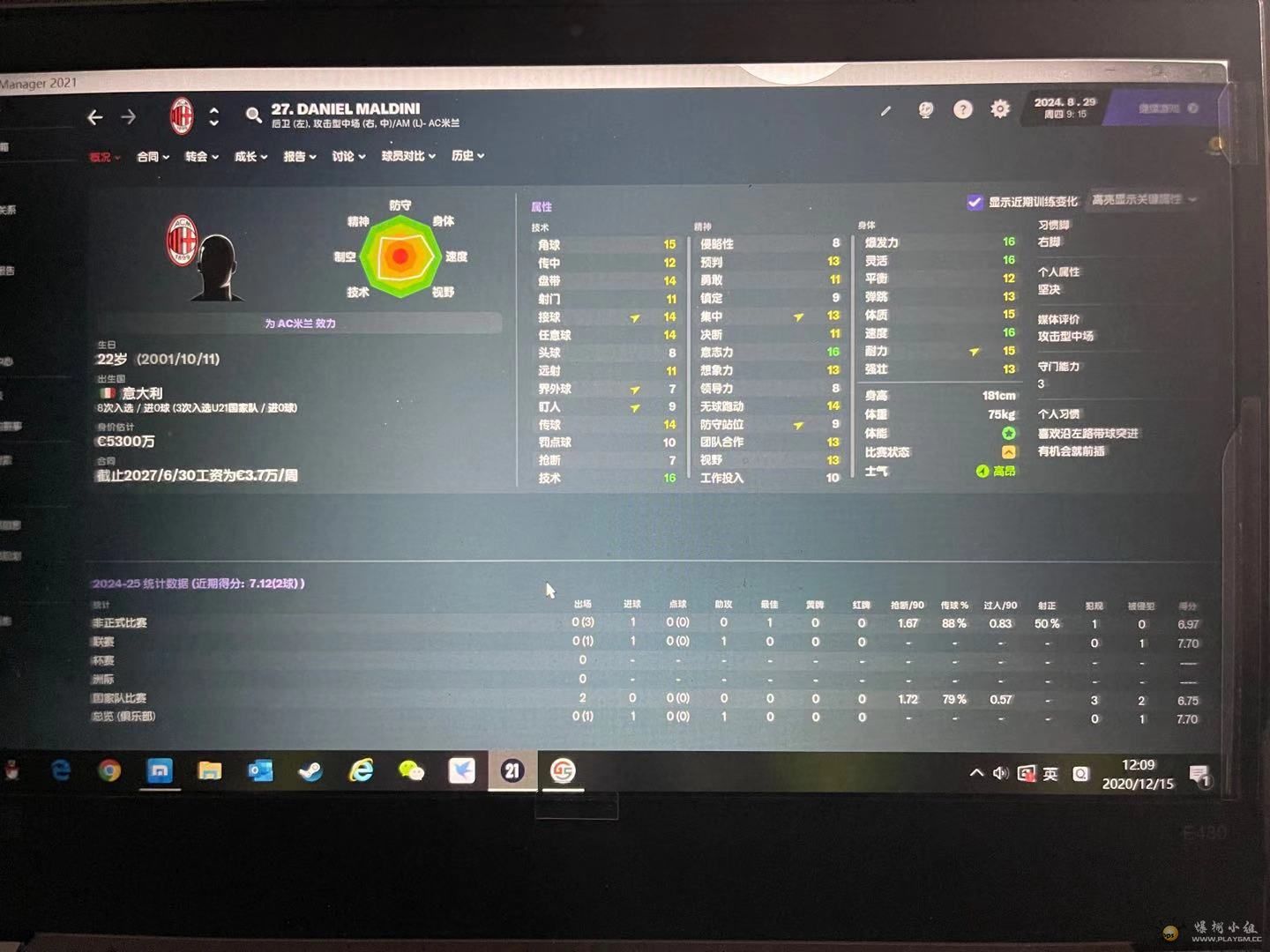The width and height of the screenshot is (1270, 952).
Task: Open the settings gear
Action: point(999,109)
